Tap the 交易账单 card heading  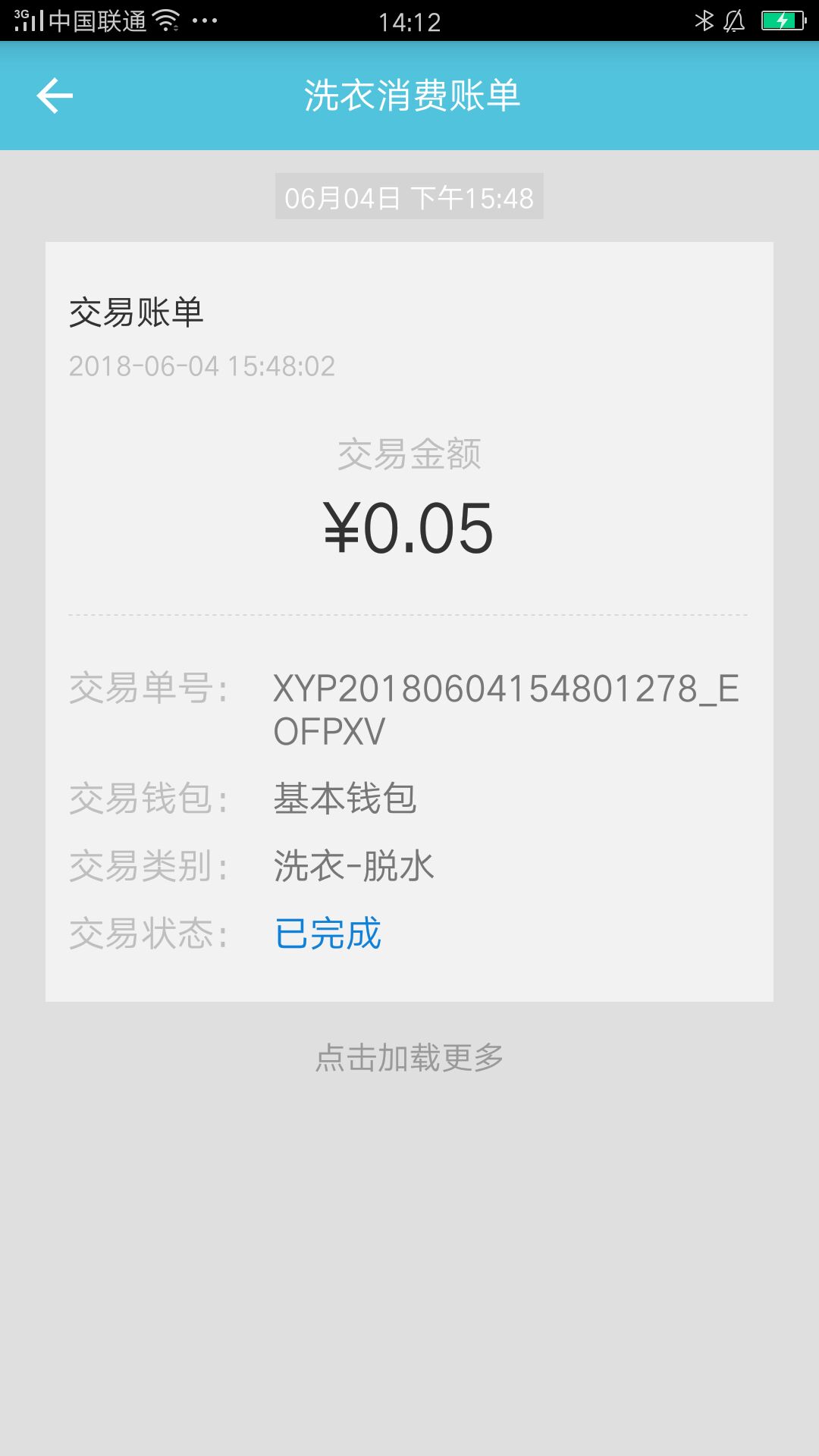(x=136, y=312)
